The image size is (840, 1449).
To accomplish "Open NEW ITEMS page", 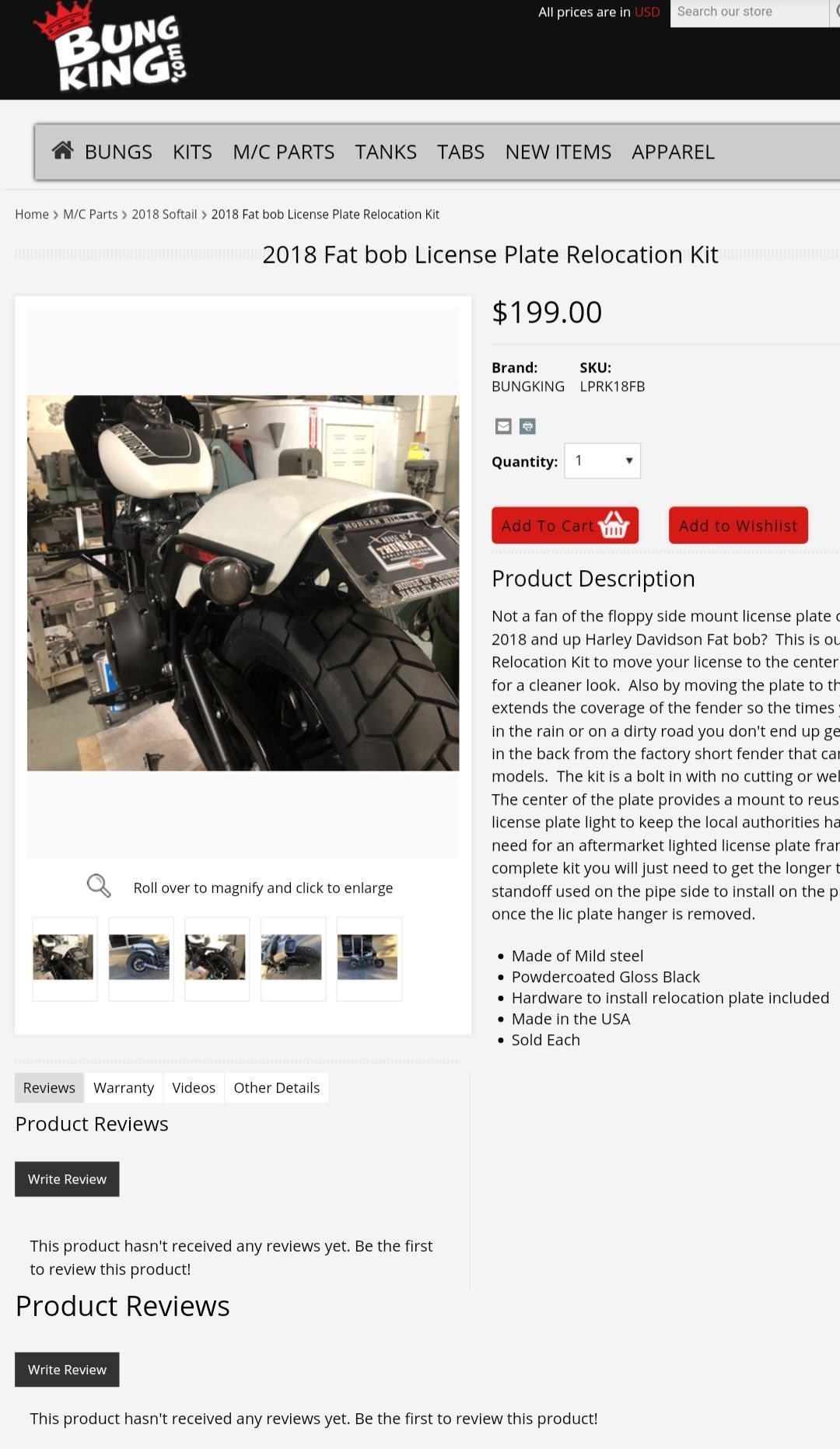I will tap(558, 152).
